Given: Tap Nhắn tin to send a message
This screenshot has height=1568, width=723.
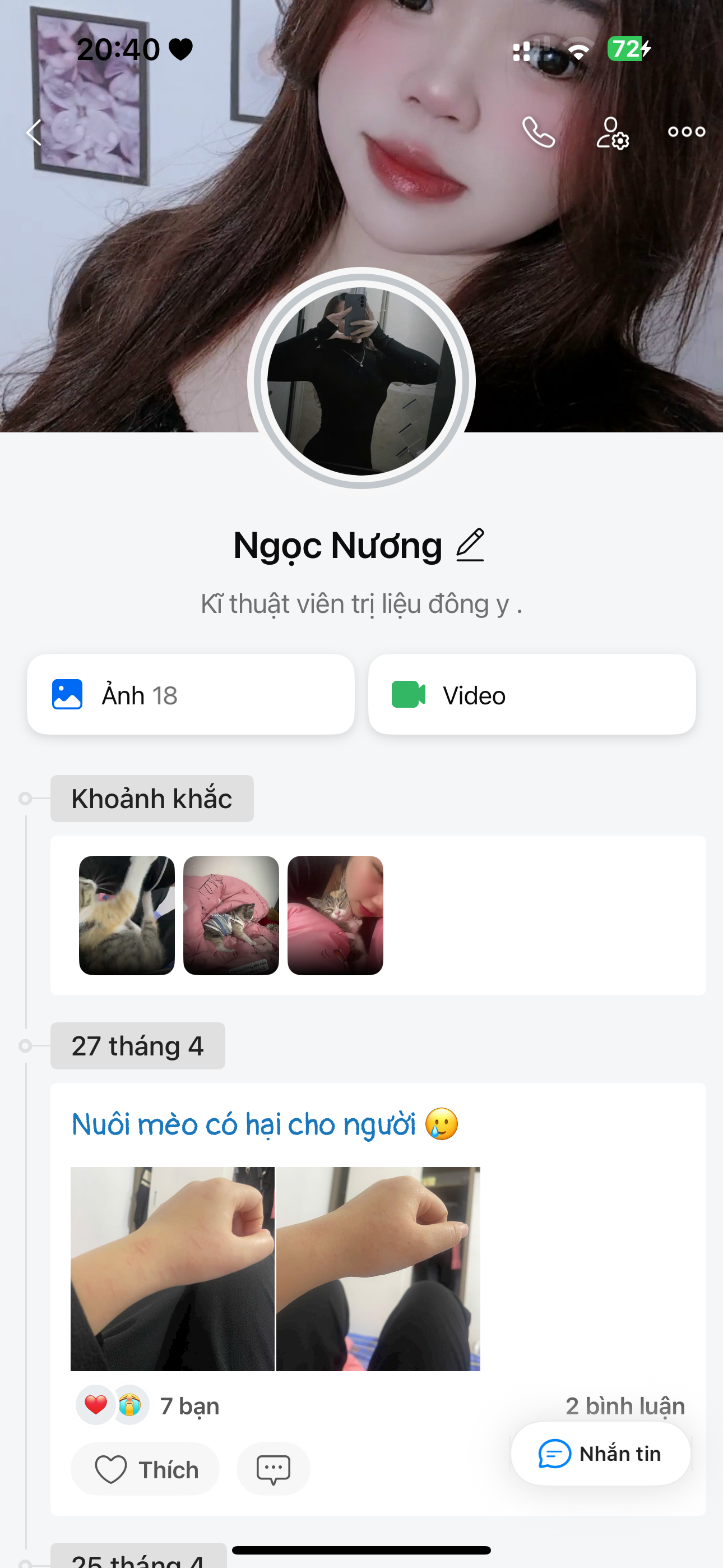Looking at the screenshot, I should click(600, 1454).
